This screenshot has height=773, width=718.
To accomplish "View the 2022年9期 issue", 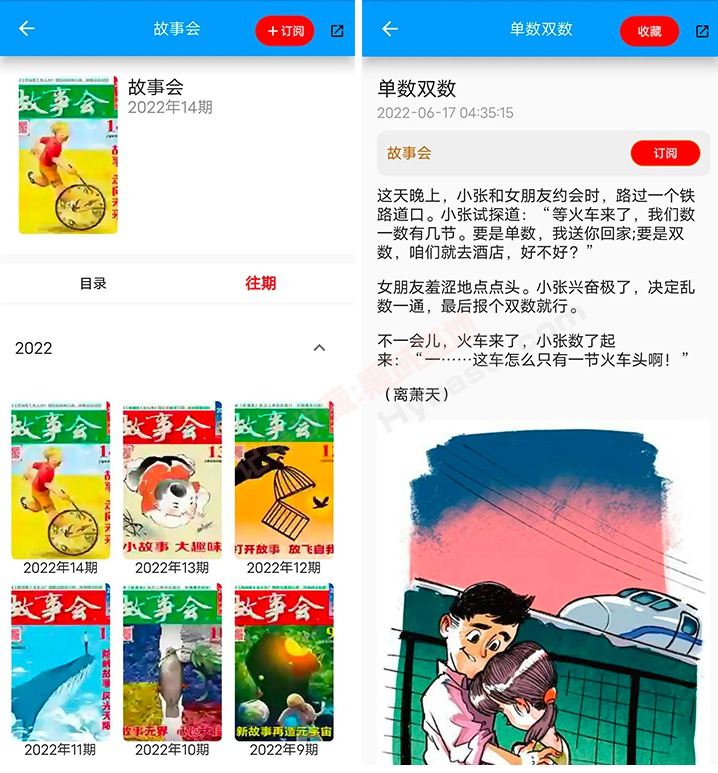I will point(284,662).
